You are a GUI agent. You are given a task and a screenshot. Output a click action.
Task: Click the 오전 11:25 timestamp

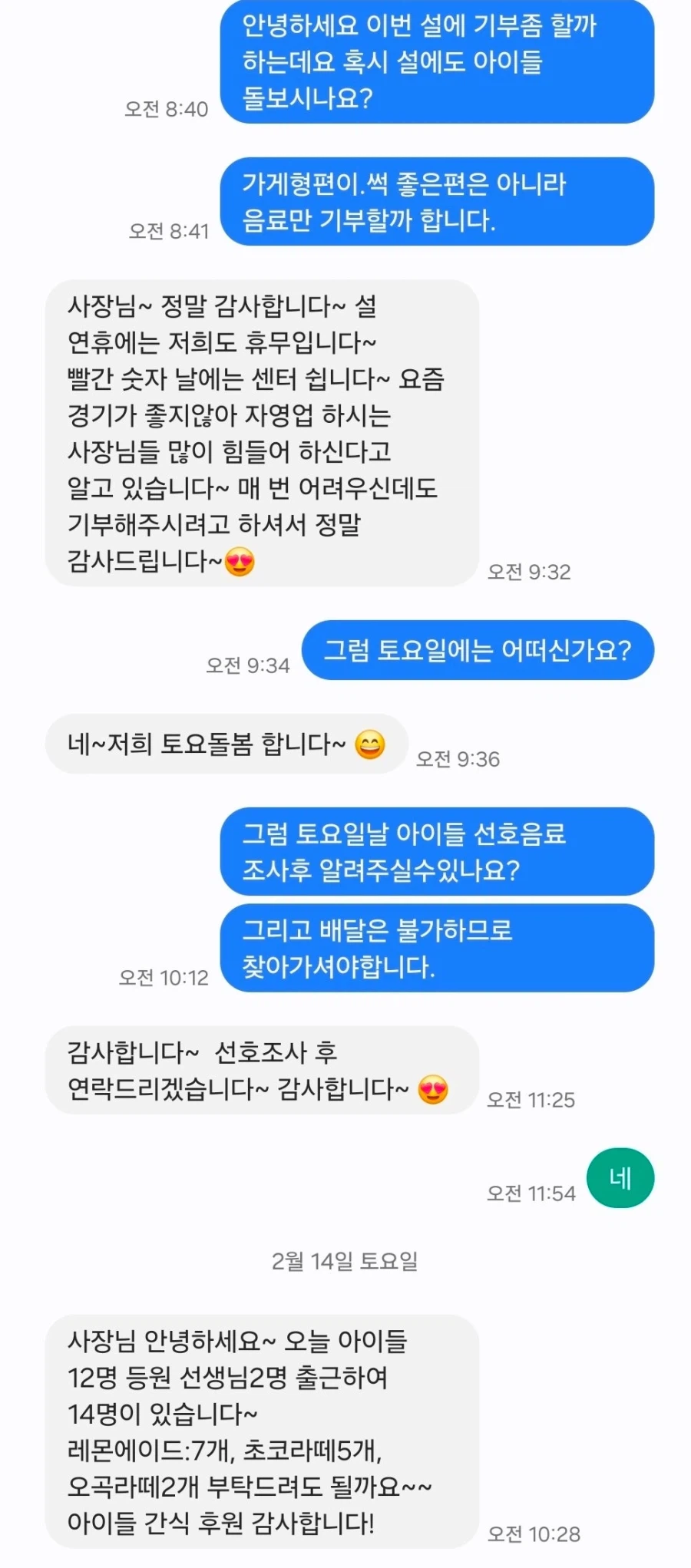(x=530, y=1098)
